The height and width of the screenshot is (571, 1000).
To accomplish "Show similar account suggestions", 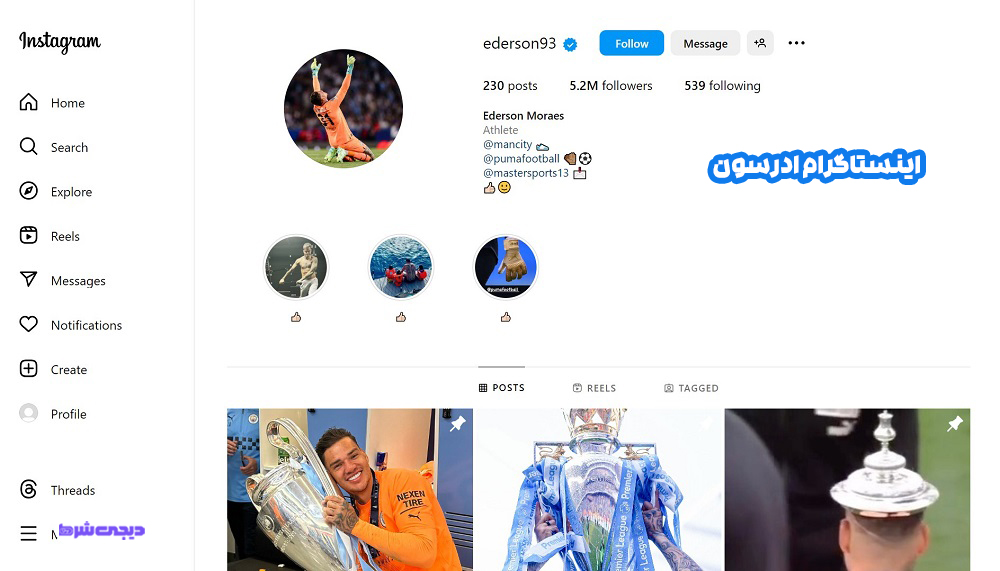I will click(x=760, y=43).
